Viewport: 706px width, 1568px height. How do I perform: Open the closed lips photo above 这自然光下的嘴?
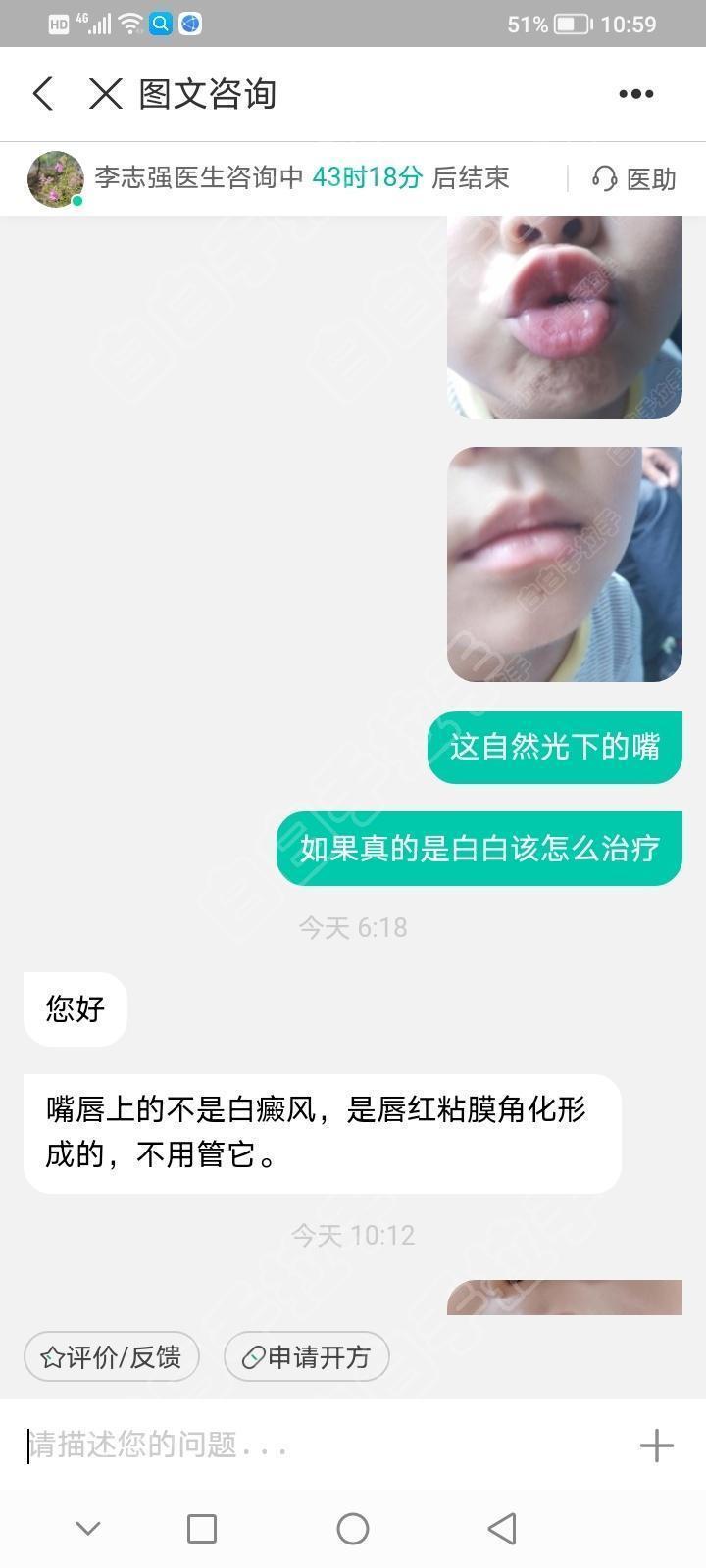[x=564, y=563]
